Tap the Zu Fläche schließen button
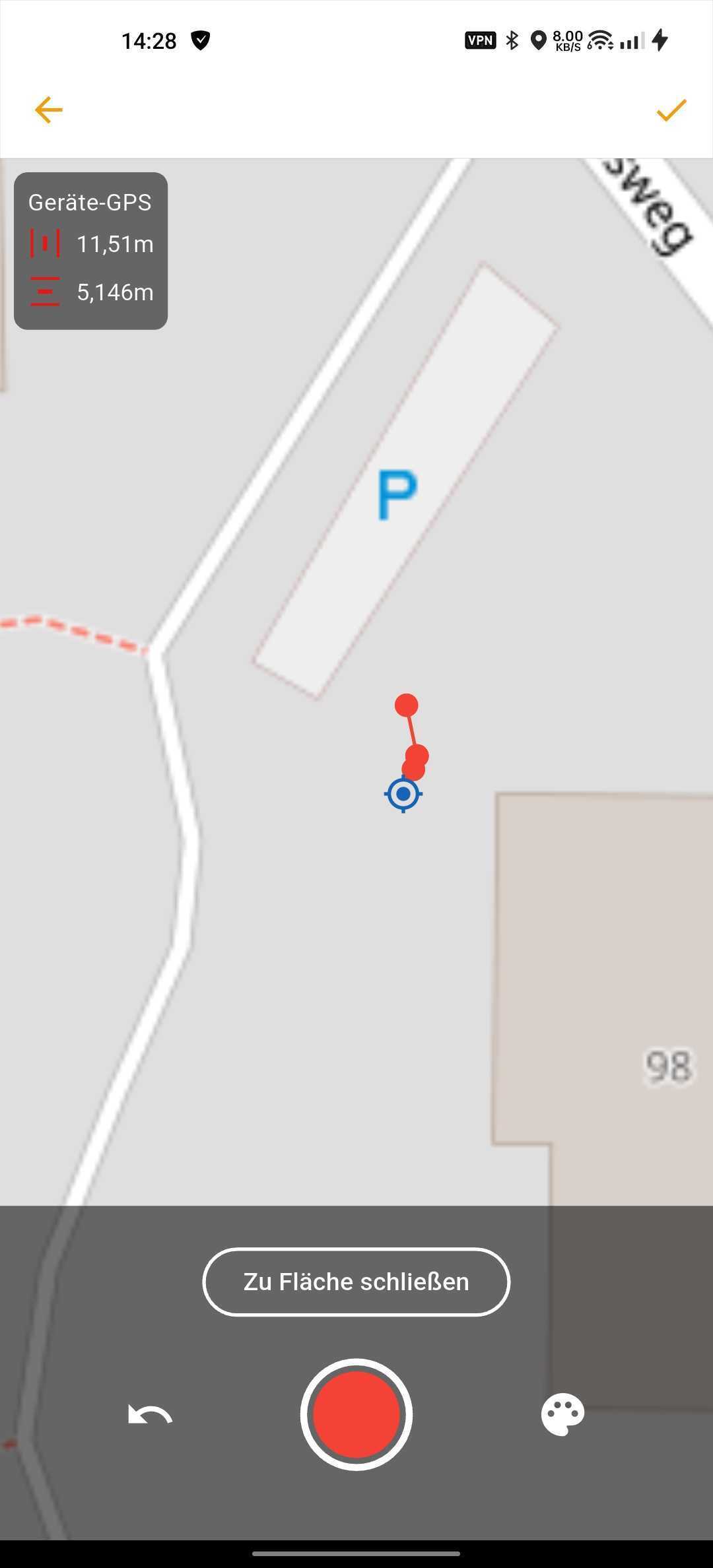Image resolution: width=713 pixels, height=1568 pixels. [x=356, y=1282]
